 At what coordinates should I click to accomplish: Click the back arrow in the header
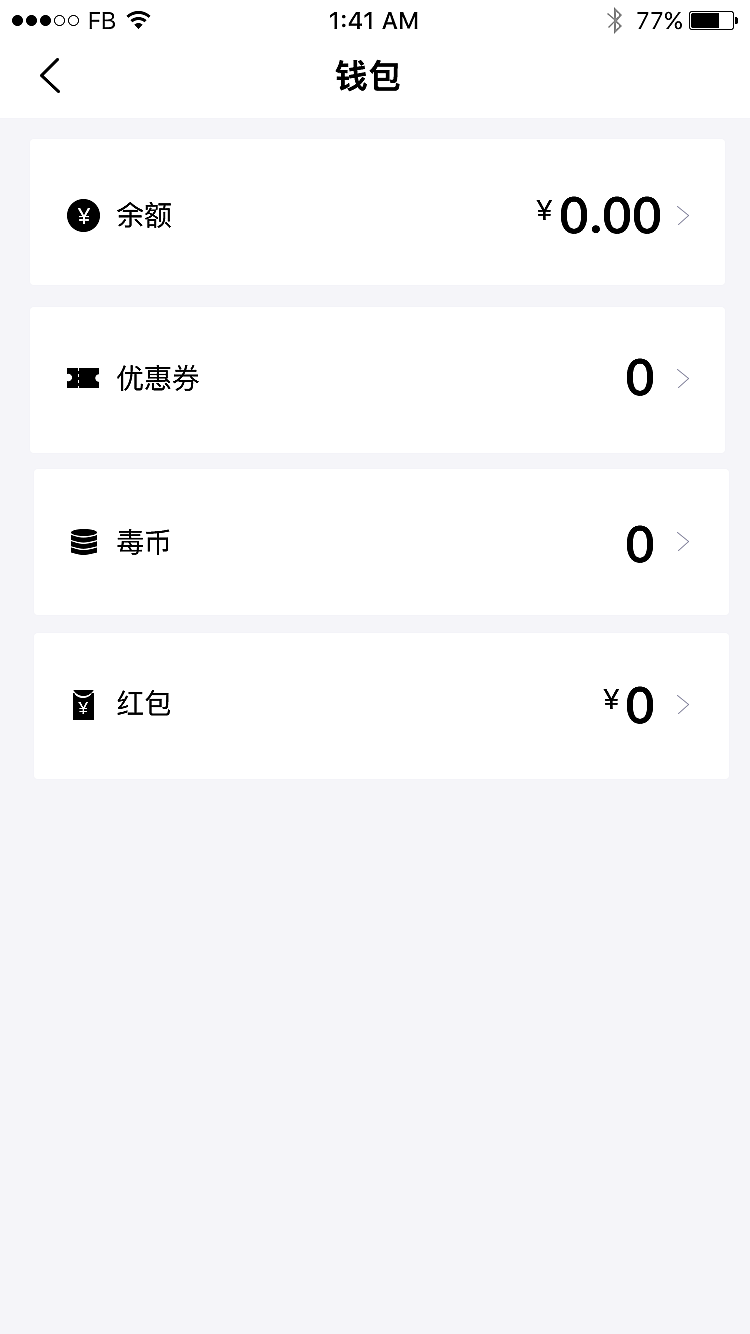(50, 75)
